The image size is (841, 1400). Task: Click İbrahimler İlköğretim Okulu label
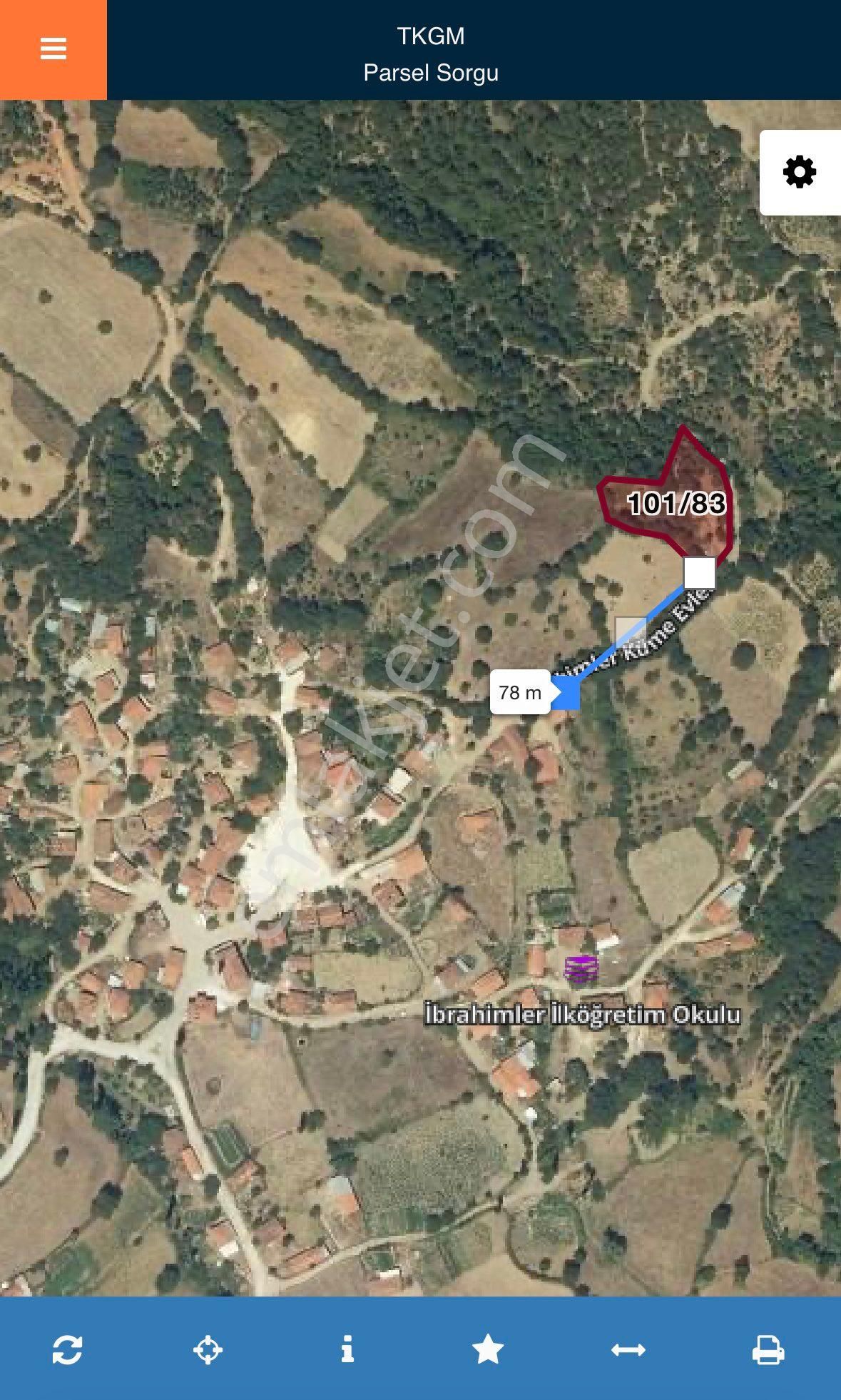tap(581, 1013)
